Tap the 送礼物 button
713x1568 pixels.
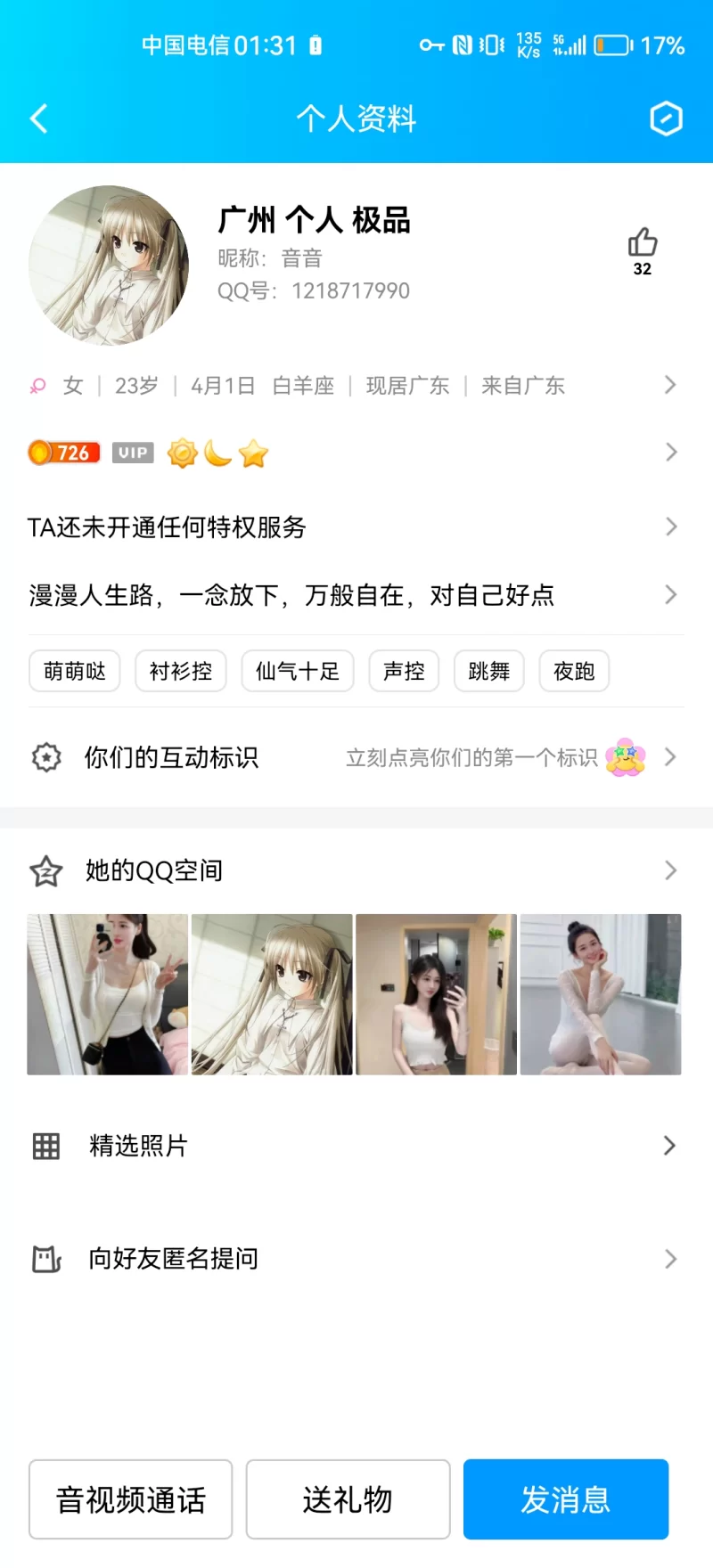(348, 1499)
